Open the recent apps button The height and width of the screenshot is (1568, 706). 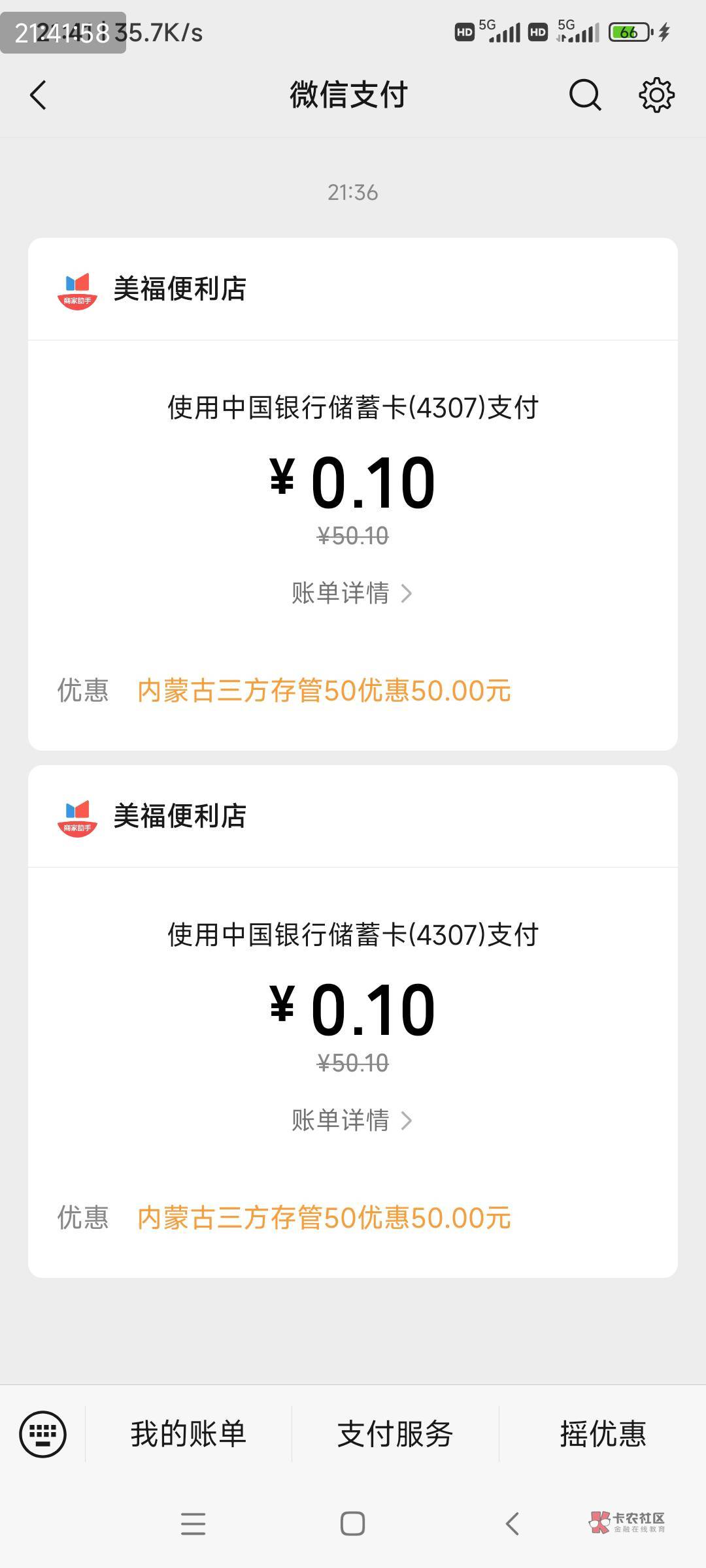coord(193,1524)
